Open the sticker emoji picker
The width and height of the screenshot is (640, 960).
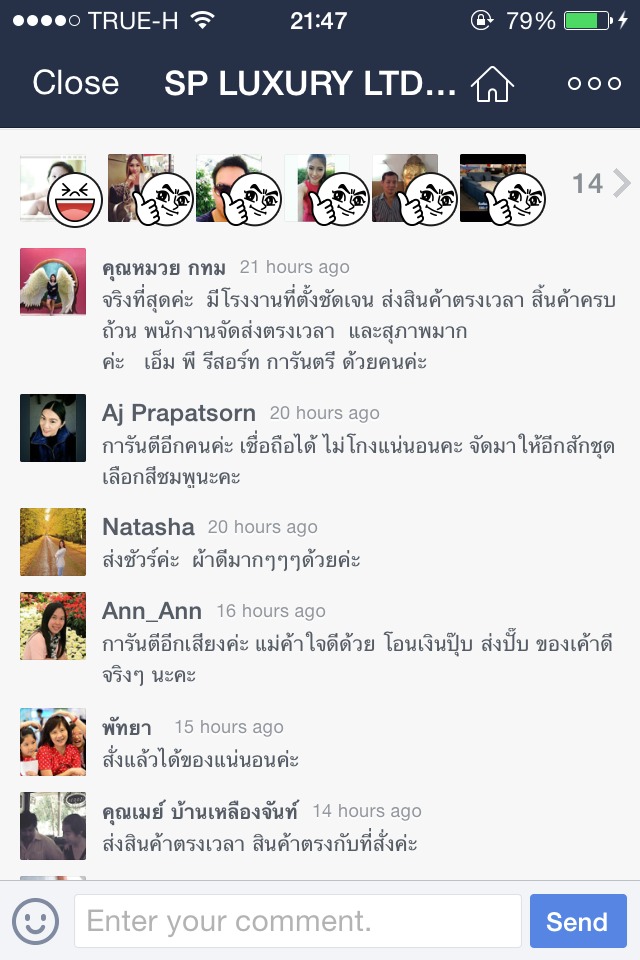[35, 921]
